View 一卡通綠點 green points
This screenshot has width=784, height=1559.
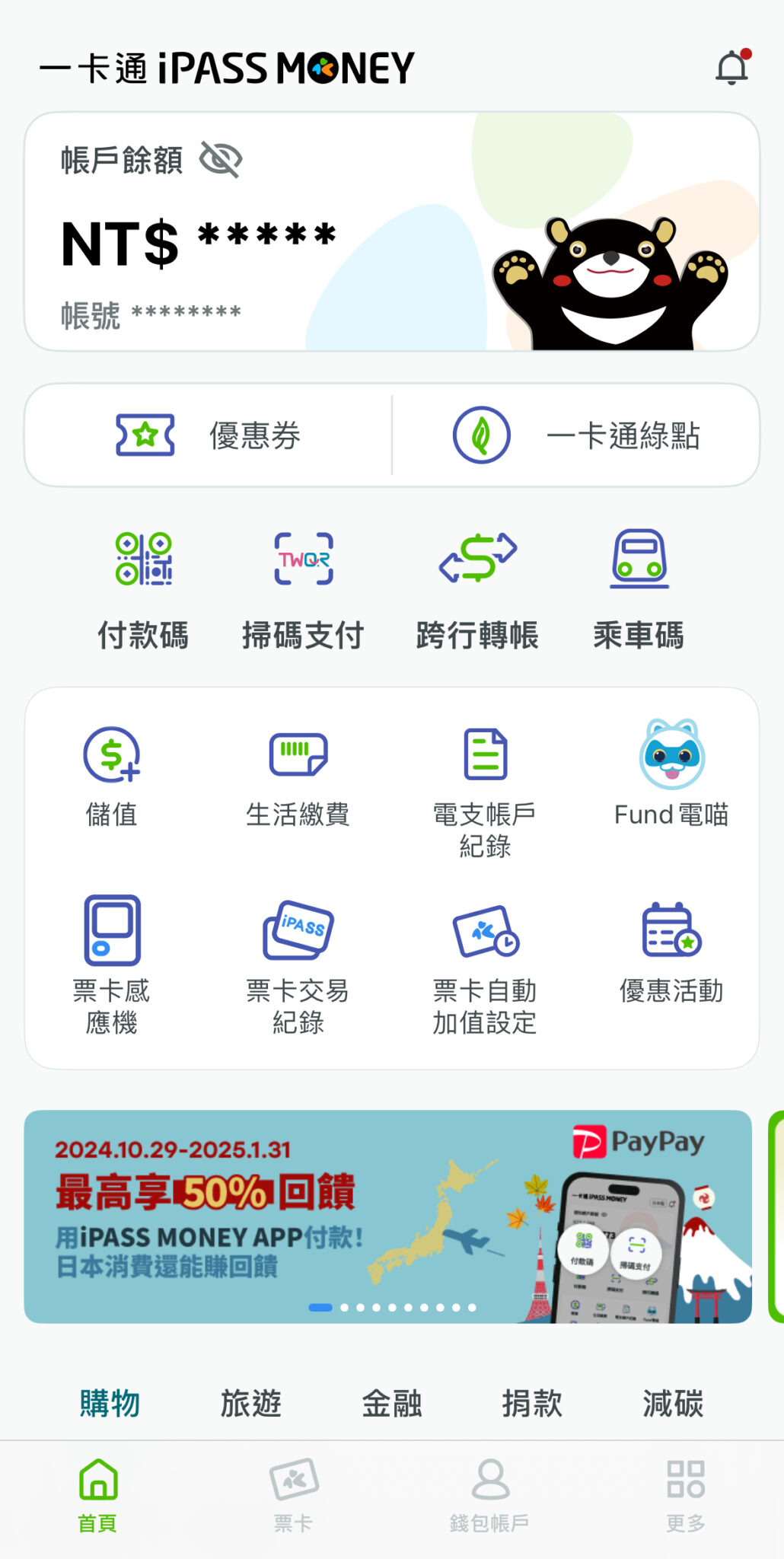pos(586,434)
